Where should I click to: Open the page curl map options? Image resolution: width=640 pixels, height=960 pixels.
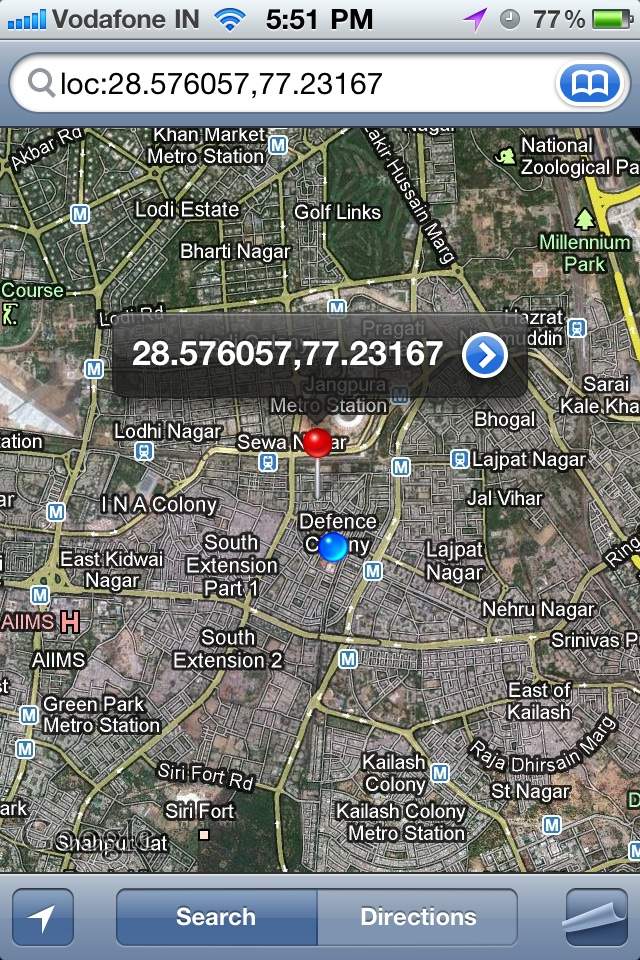pos(596,915)
